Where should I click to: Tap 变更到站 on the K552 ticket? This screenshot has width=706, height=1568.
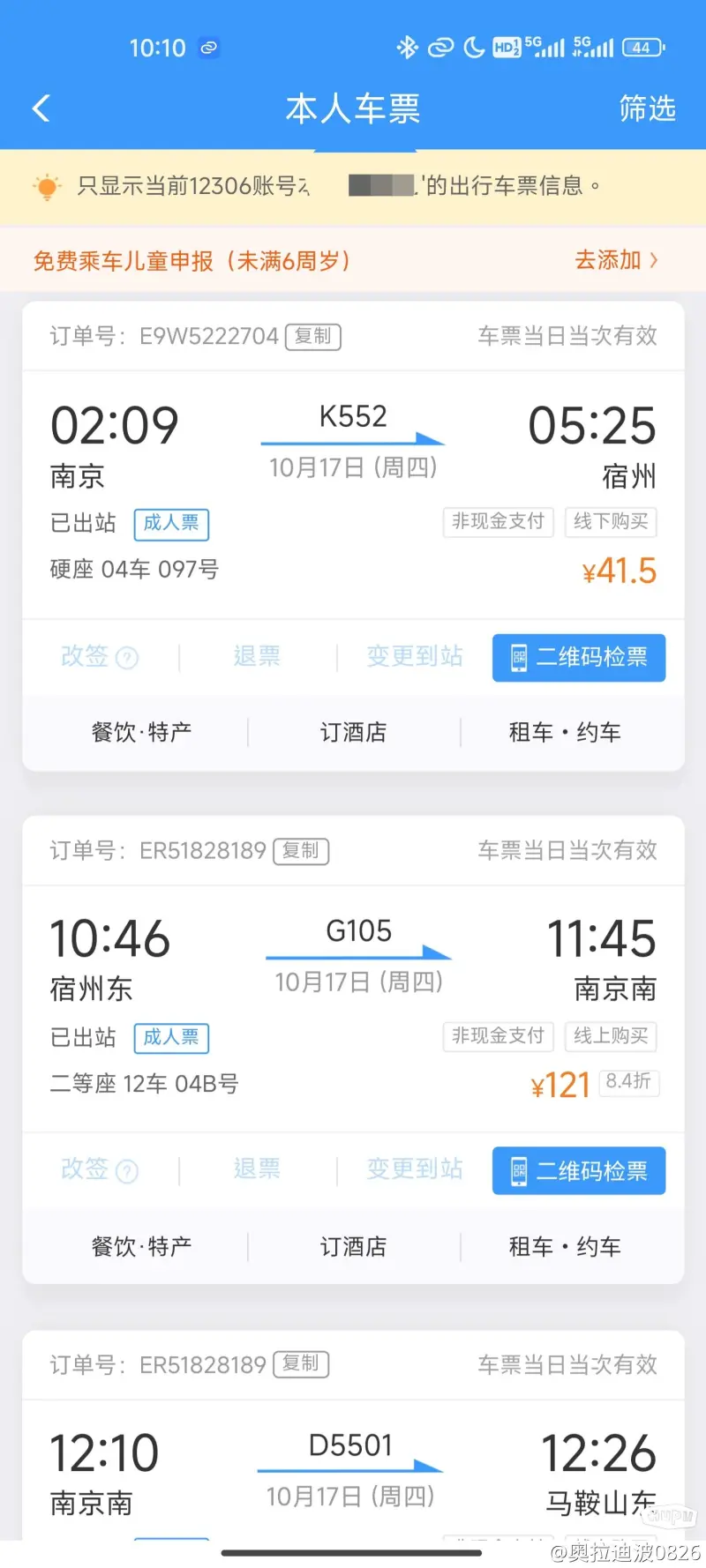(x=414, y=657)
